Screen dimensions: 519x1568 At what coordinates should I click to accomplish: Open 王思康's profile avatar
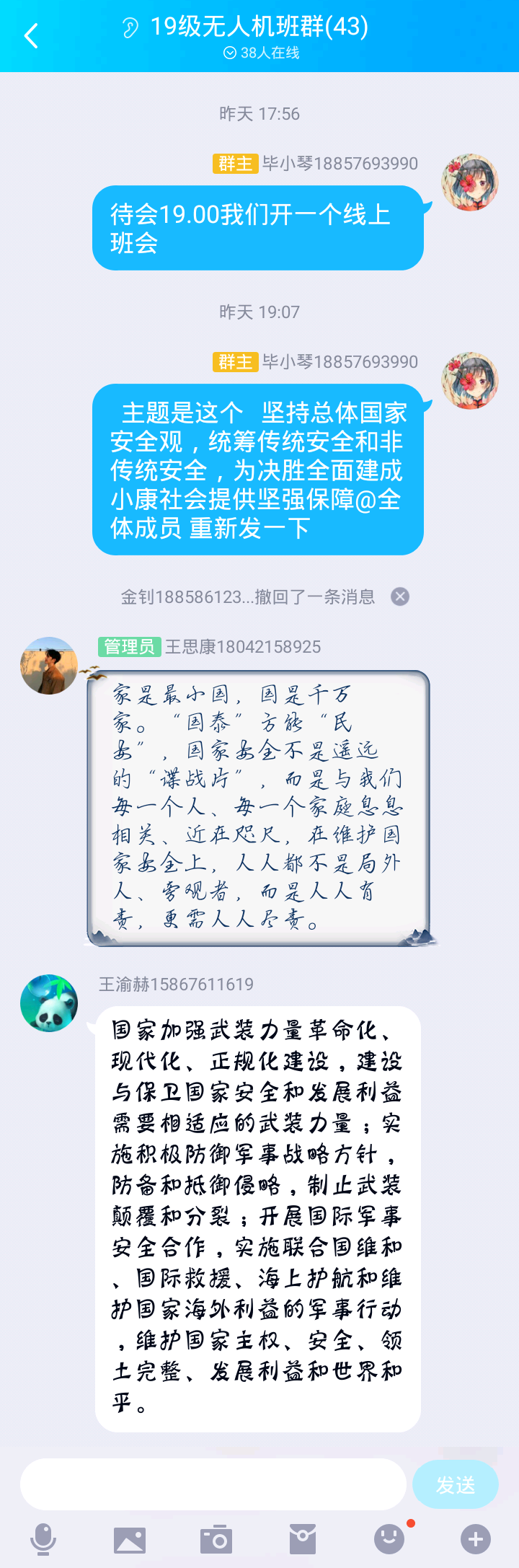point(49,666)
